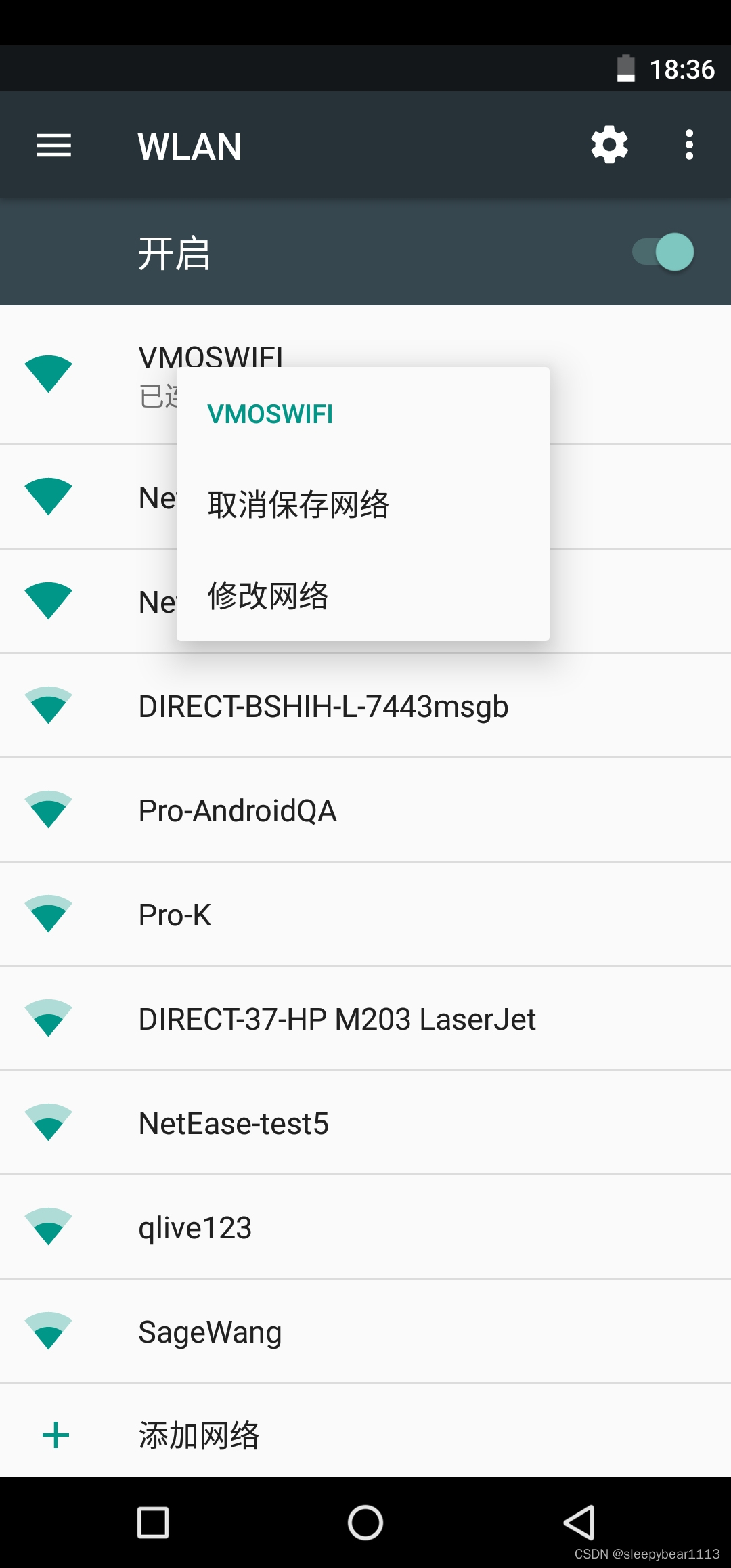Tap 添加网络 to add a network
The image size is (731, 1568).
tap(365, 1435)
